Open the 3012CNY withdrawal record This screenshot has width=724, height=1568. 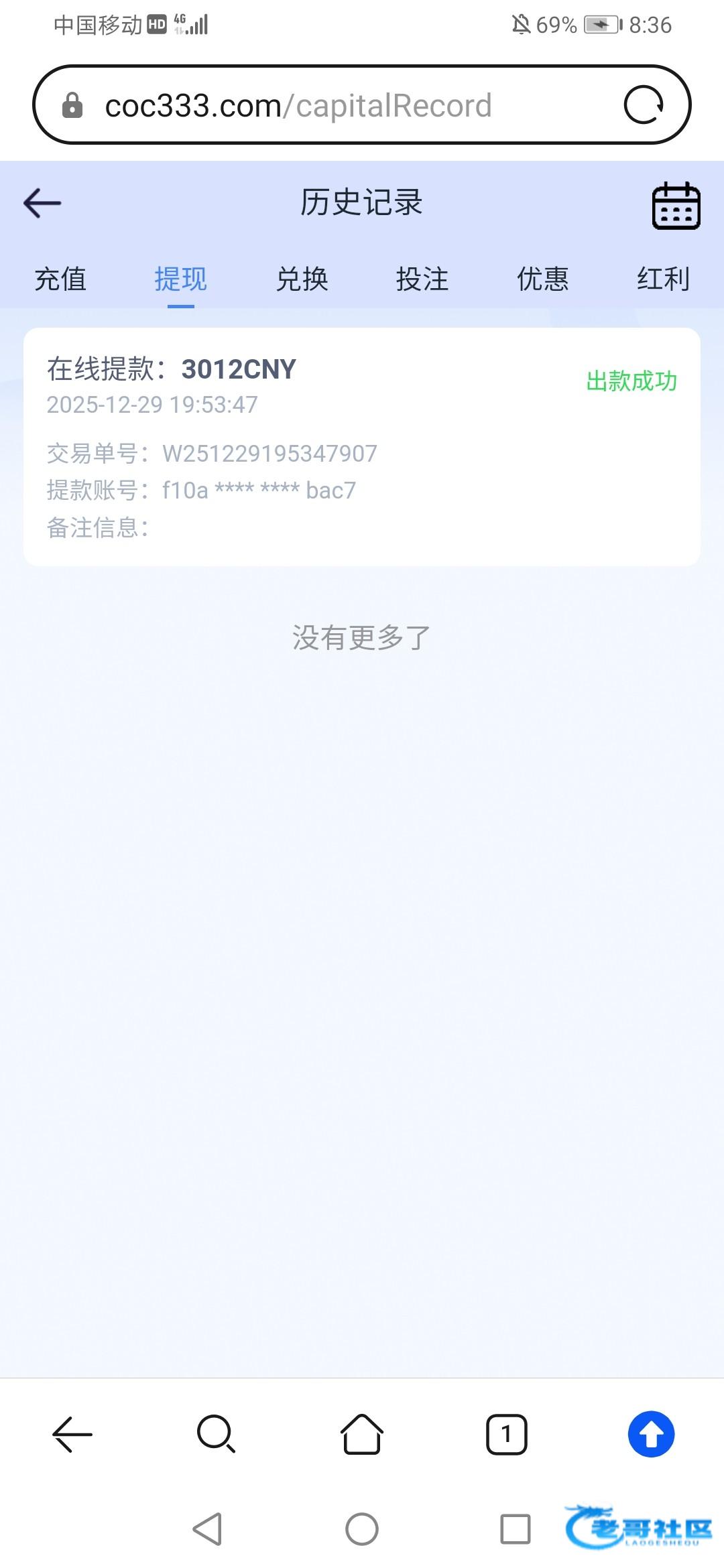(x=362, y=446)
